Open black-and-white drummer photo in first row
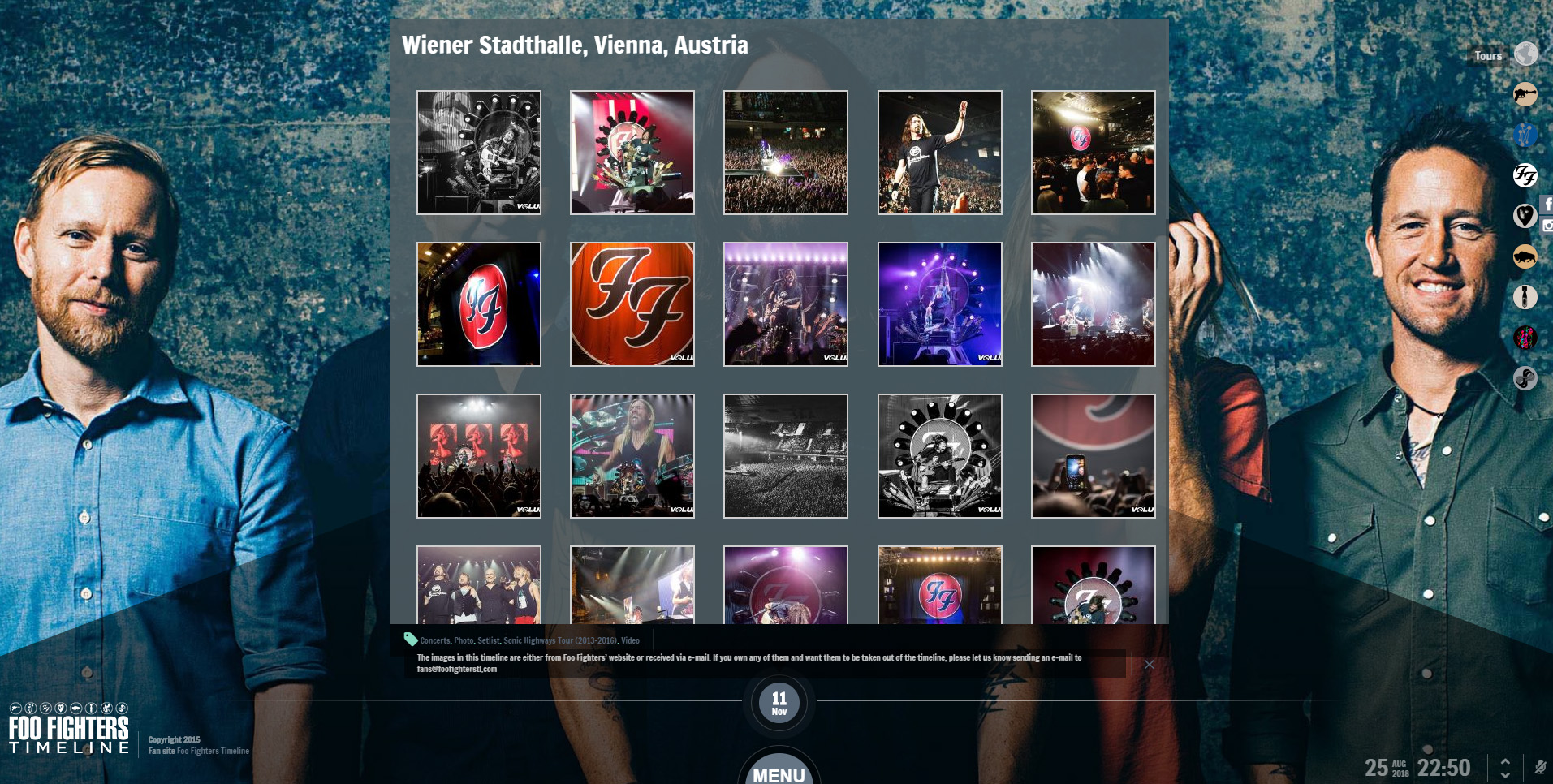This screenshot has height=784, width=1553. pyautogui.click(x=479, y=153)
